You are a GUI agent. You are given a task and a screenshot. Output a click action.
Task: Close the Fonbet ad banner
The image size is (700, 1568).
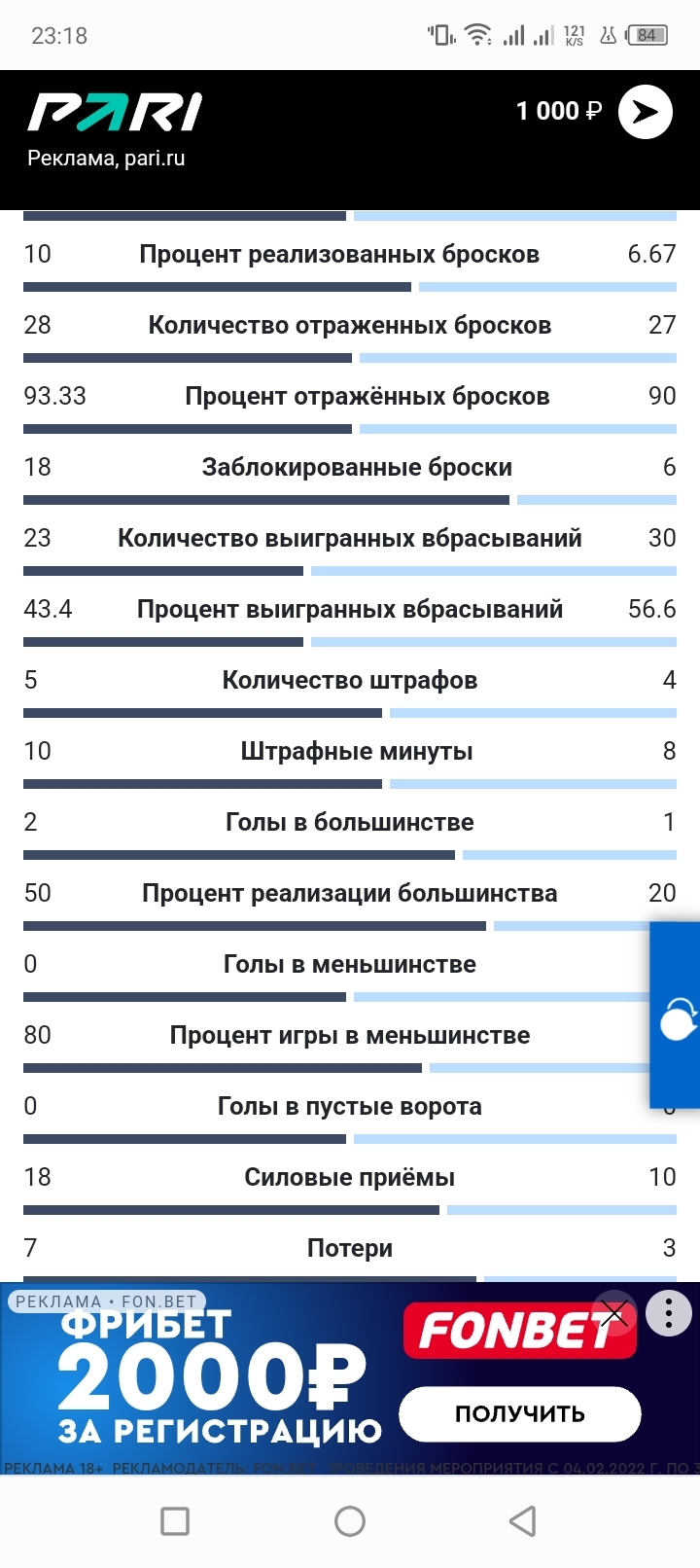[x=613, y=1314]
